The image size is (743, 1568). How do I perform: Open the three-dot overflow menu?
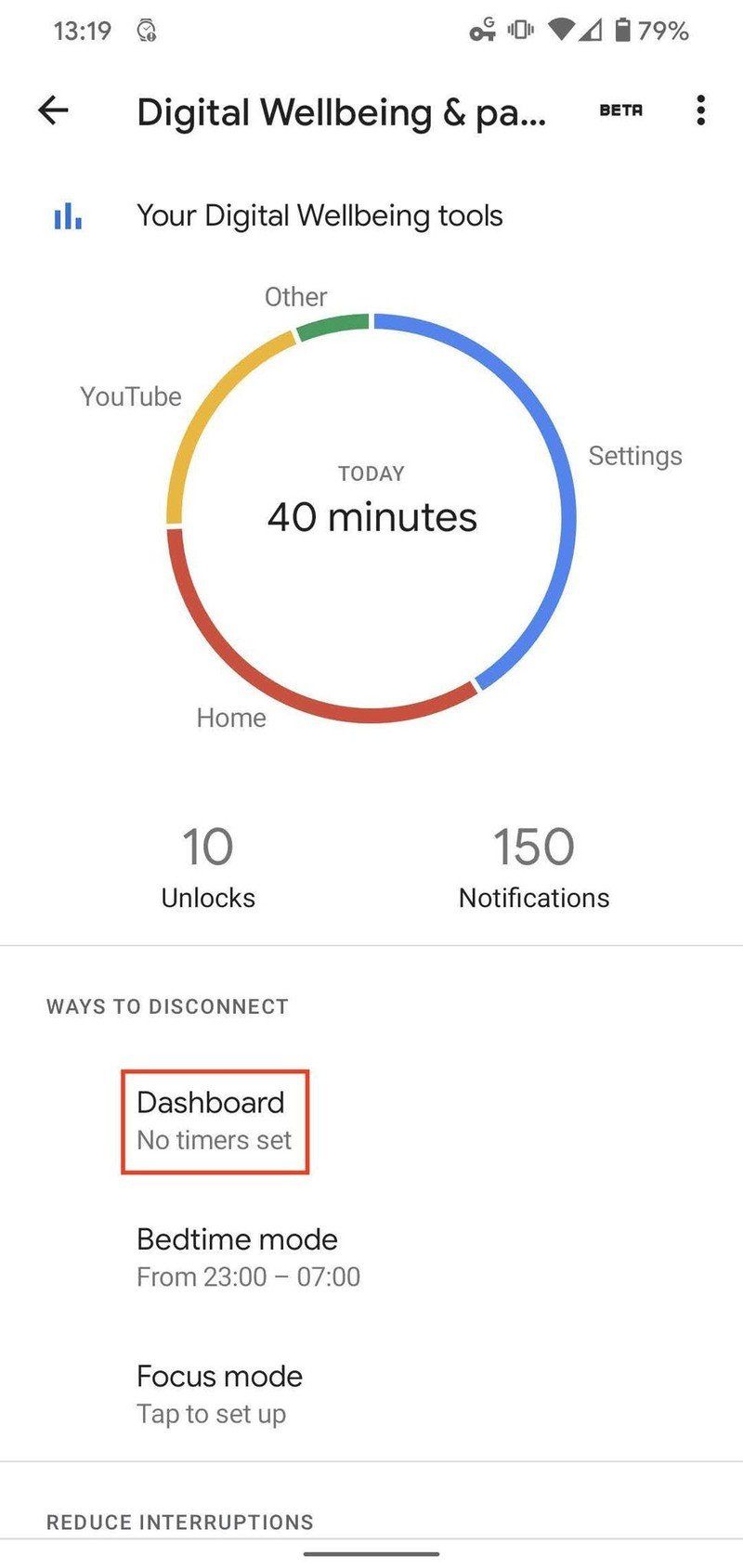[700, 111]
